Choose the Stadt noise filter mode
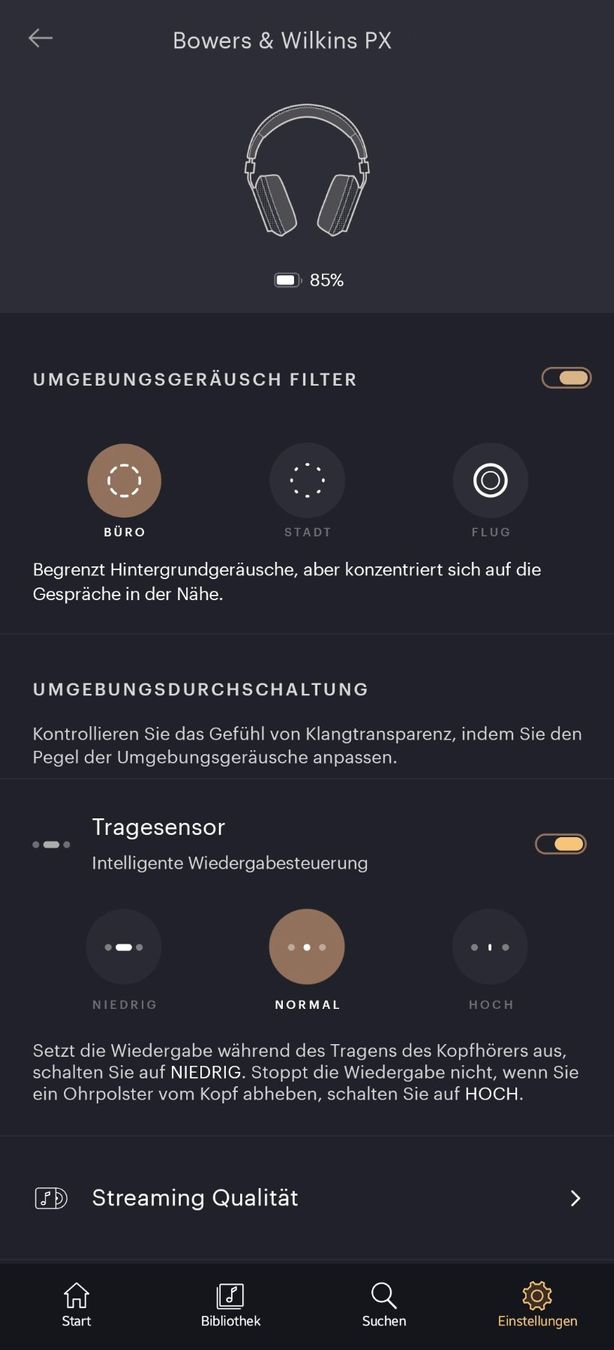This screenshot has height=1350, width=614. 307,480
